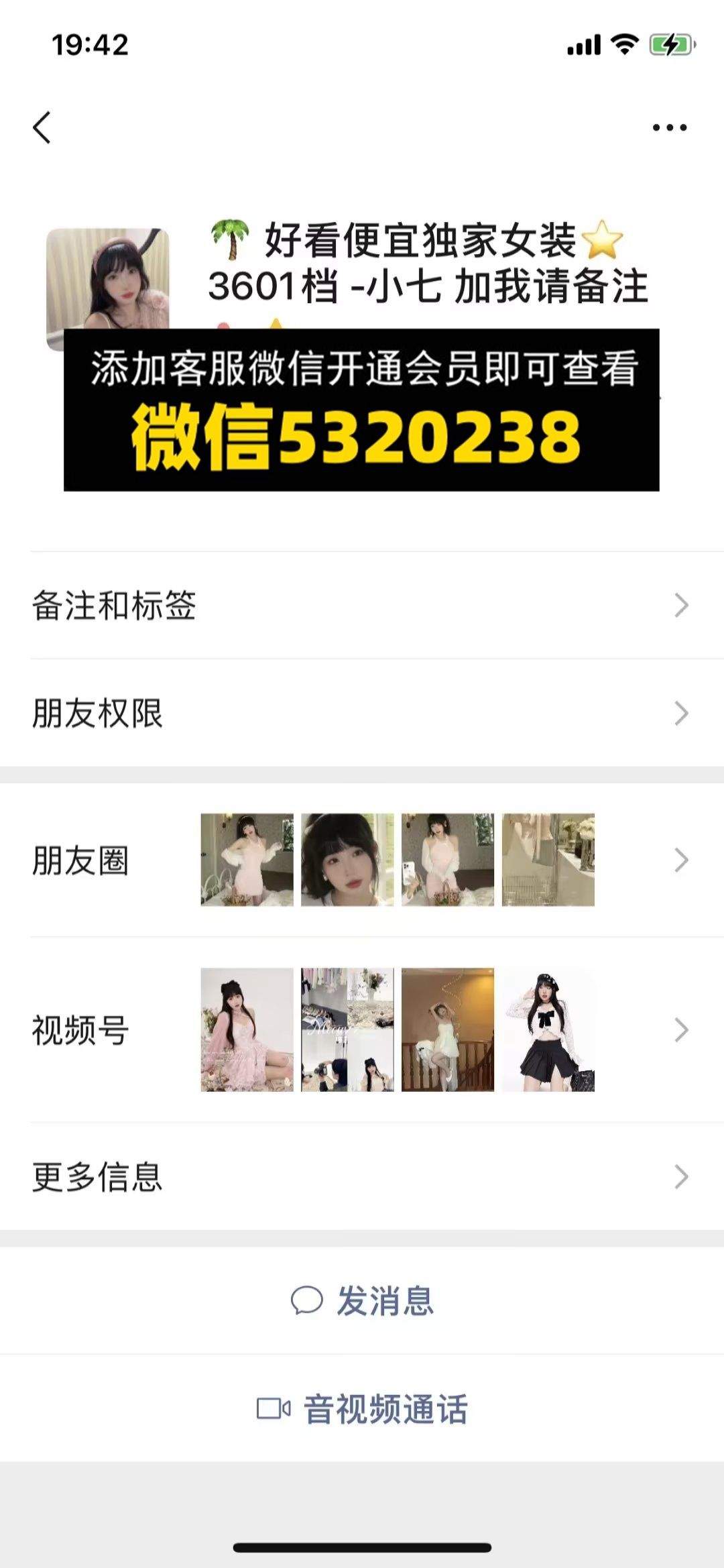The width and height of the screenshot is (724, 1568).
Task: View the contact's 朋友圈 moments
Action: click(x=362, y=860)
